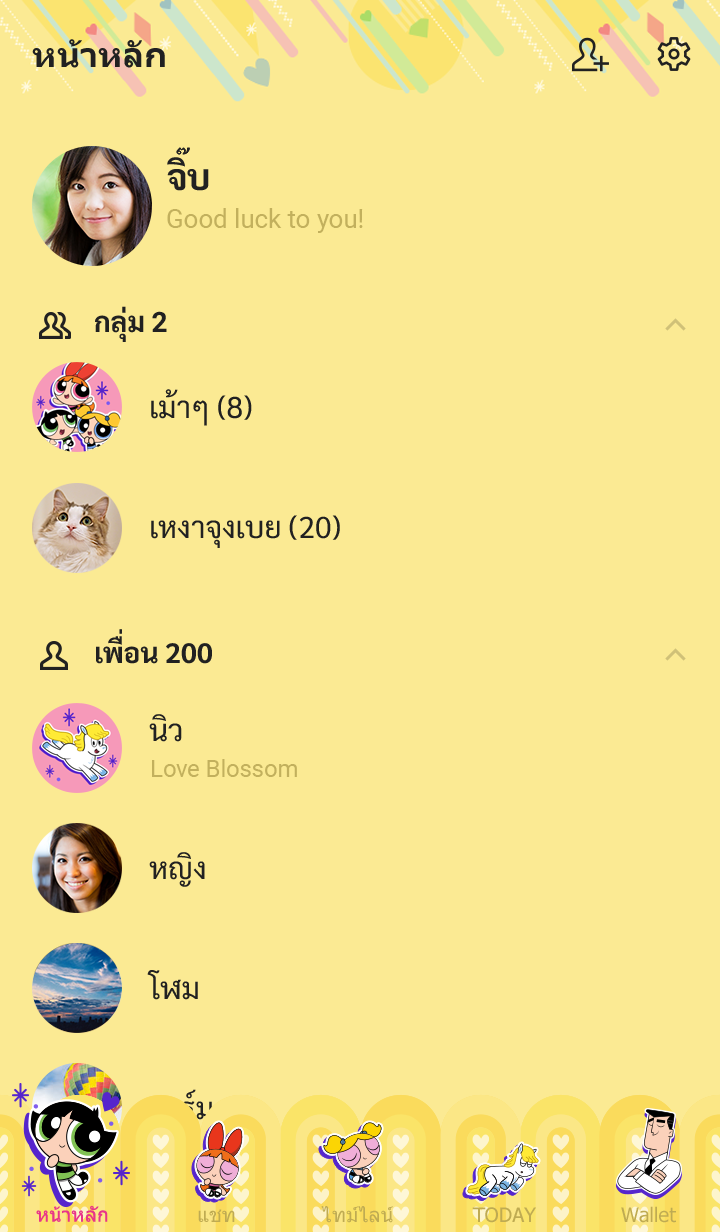The height and width of the screenshot is (1232, 720).
Task: Switch to the ไทม์ไลน์ tab
Action: [357, 1172]
